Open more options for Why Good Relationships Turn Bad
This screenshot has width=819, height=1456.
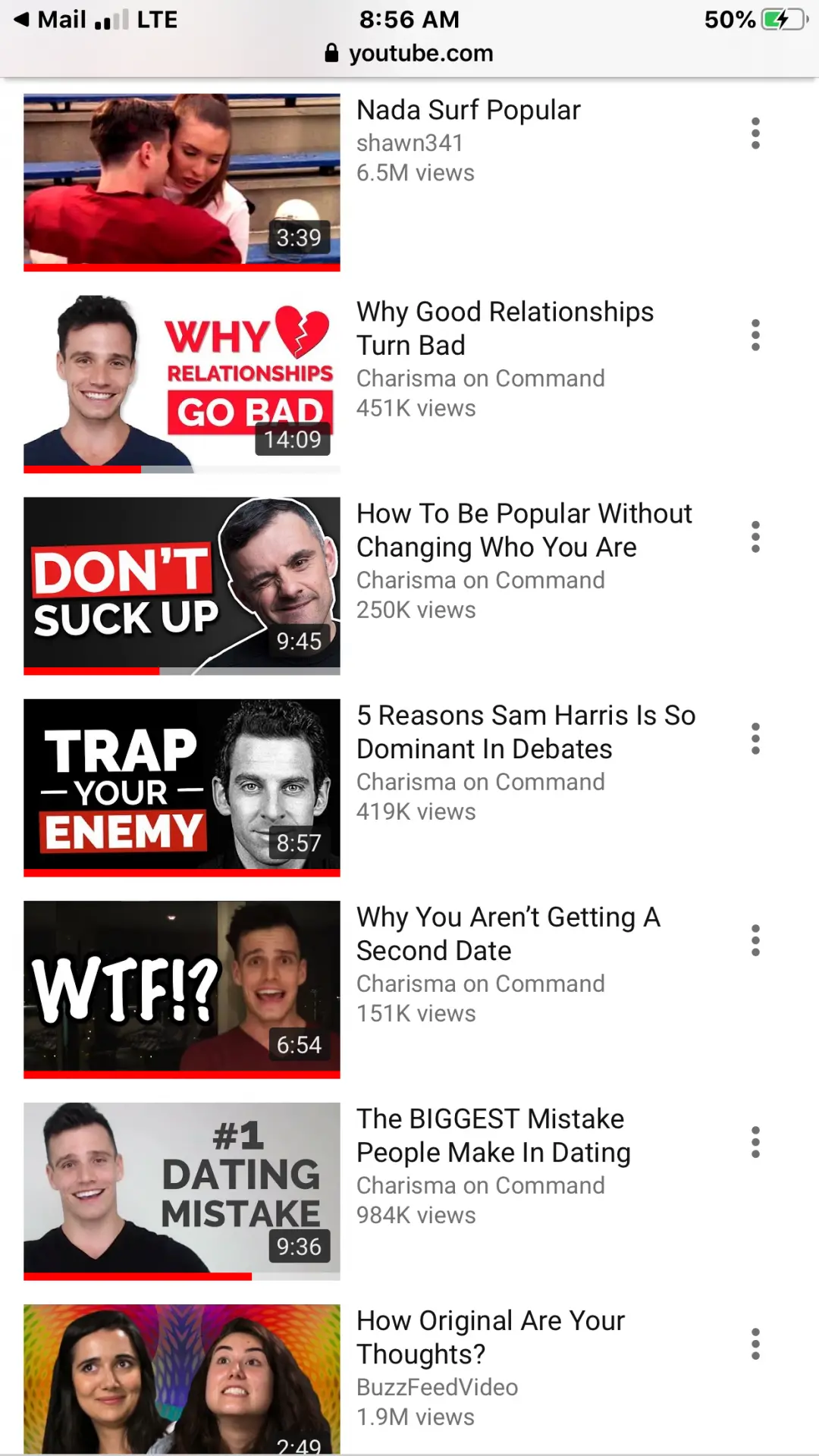(x=755, y=335)
